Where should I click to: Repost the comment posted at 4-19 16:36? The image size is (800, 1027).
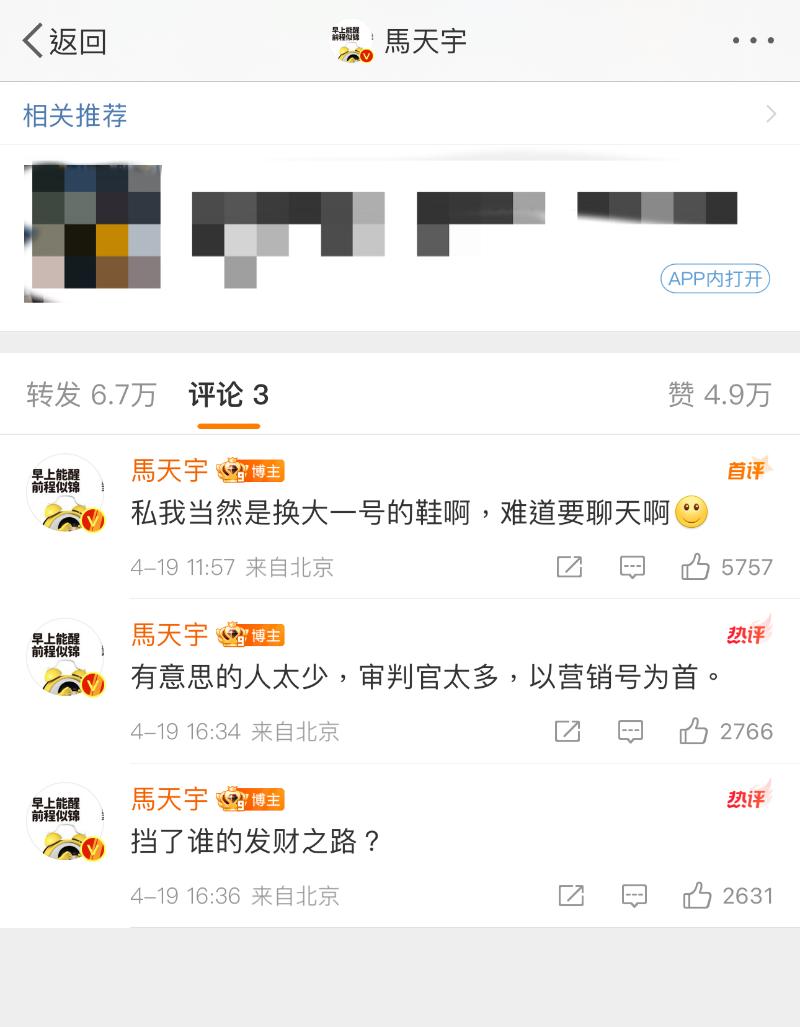click(571, 895)
